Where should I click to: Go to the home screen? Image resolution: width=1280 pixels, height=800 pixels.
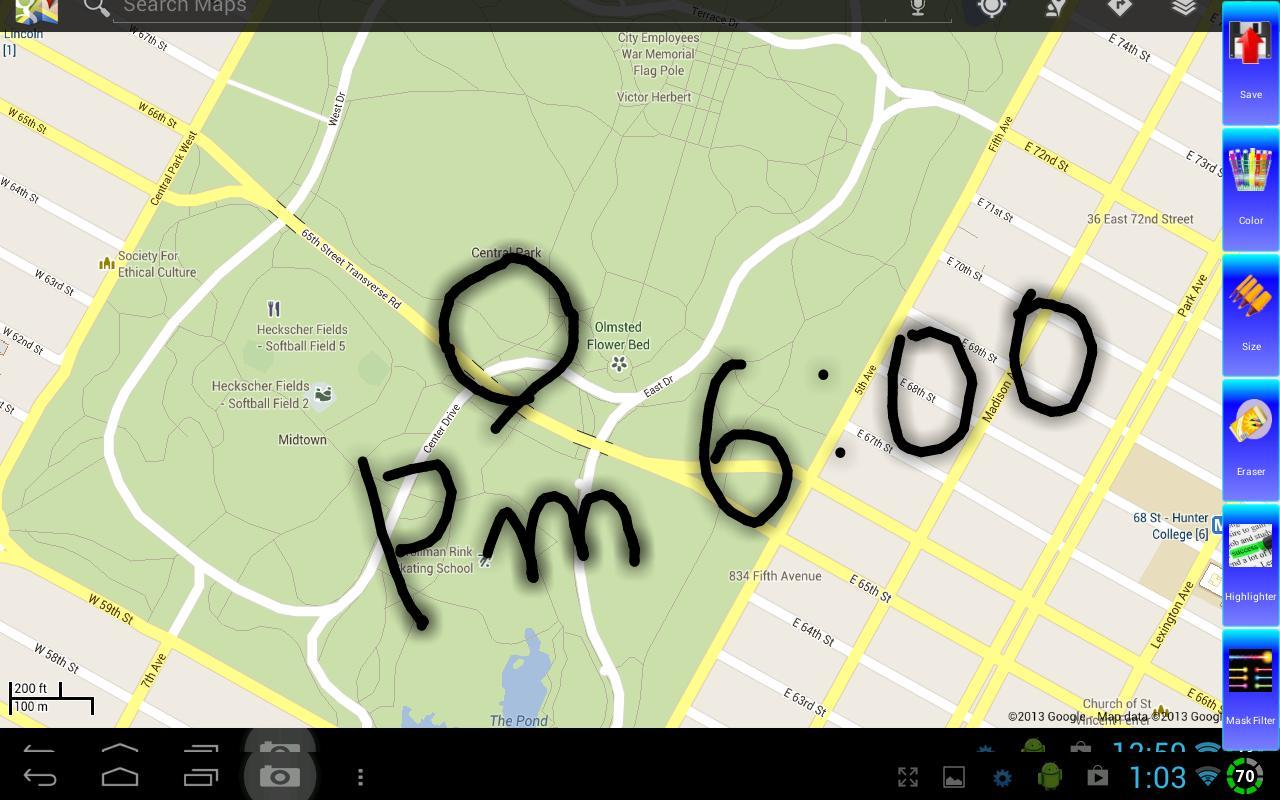point(120,777)
